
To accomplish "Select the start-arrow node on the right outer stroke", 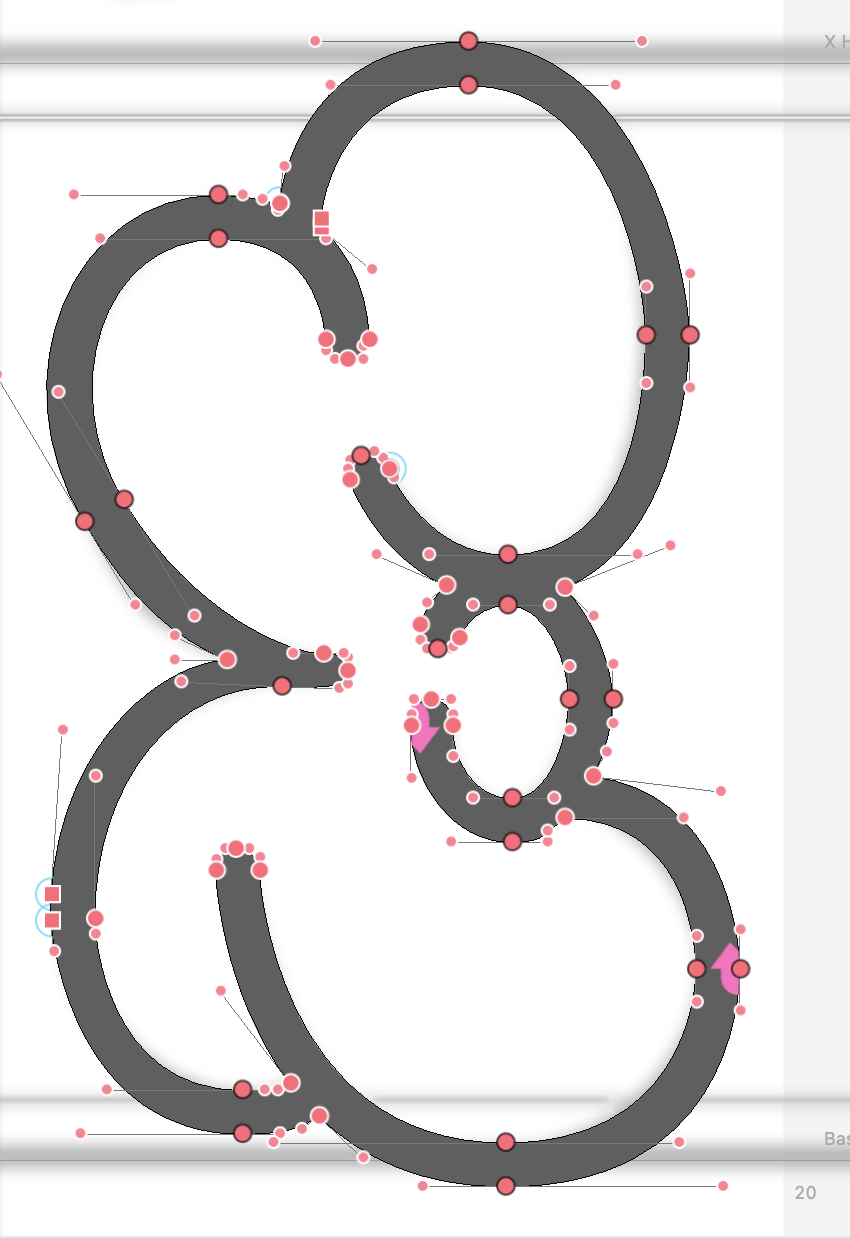I will click(x=739, y=968).
